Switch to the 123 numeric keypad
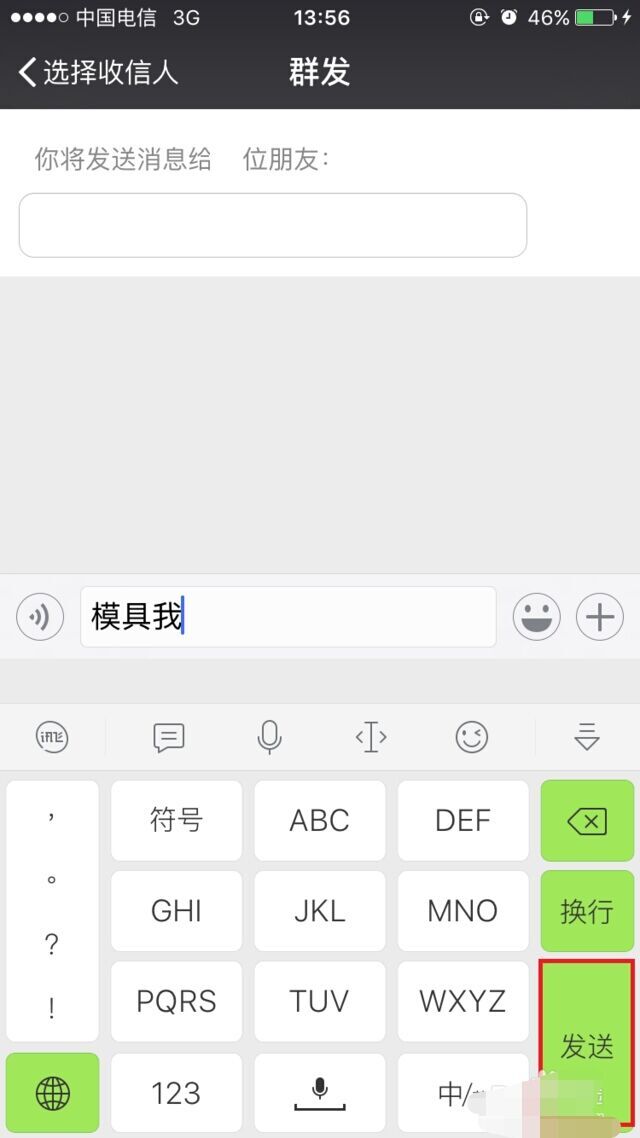The width and height of the screenshot is (640, 1138). pos(176,1093)
